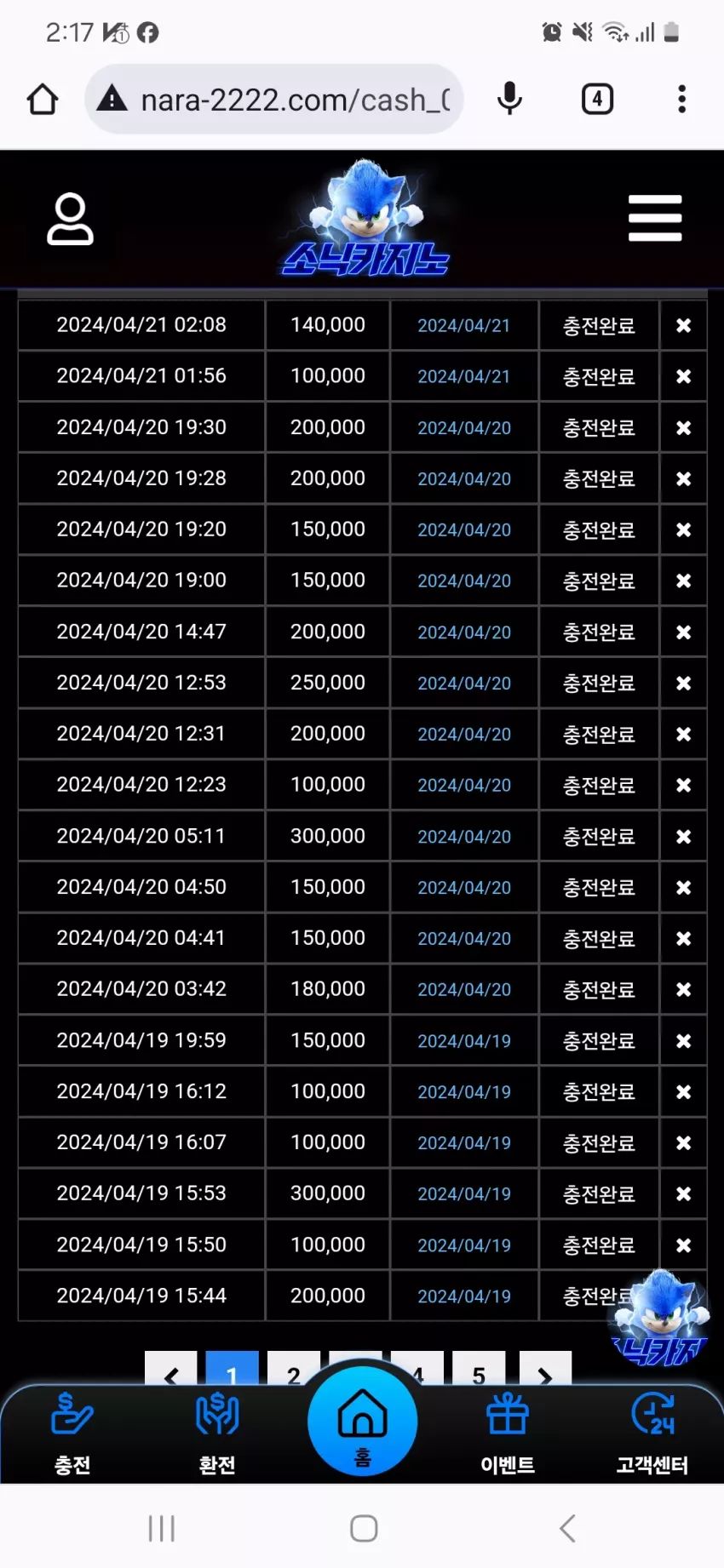Go to the previous page arrow
Viewport: 724px width, 1568px height.
(x=170, y=1371)
